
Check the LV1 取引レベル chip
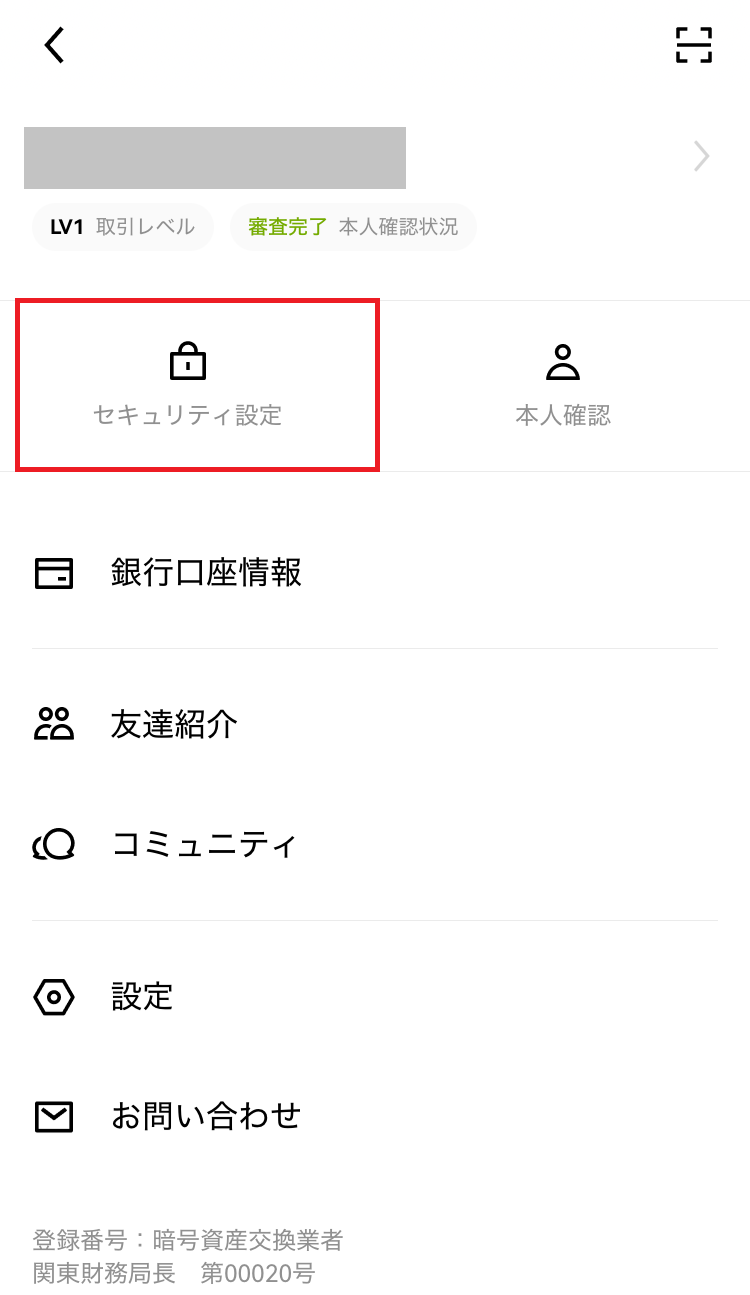pyautogui.click(x=122, y=227)
